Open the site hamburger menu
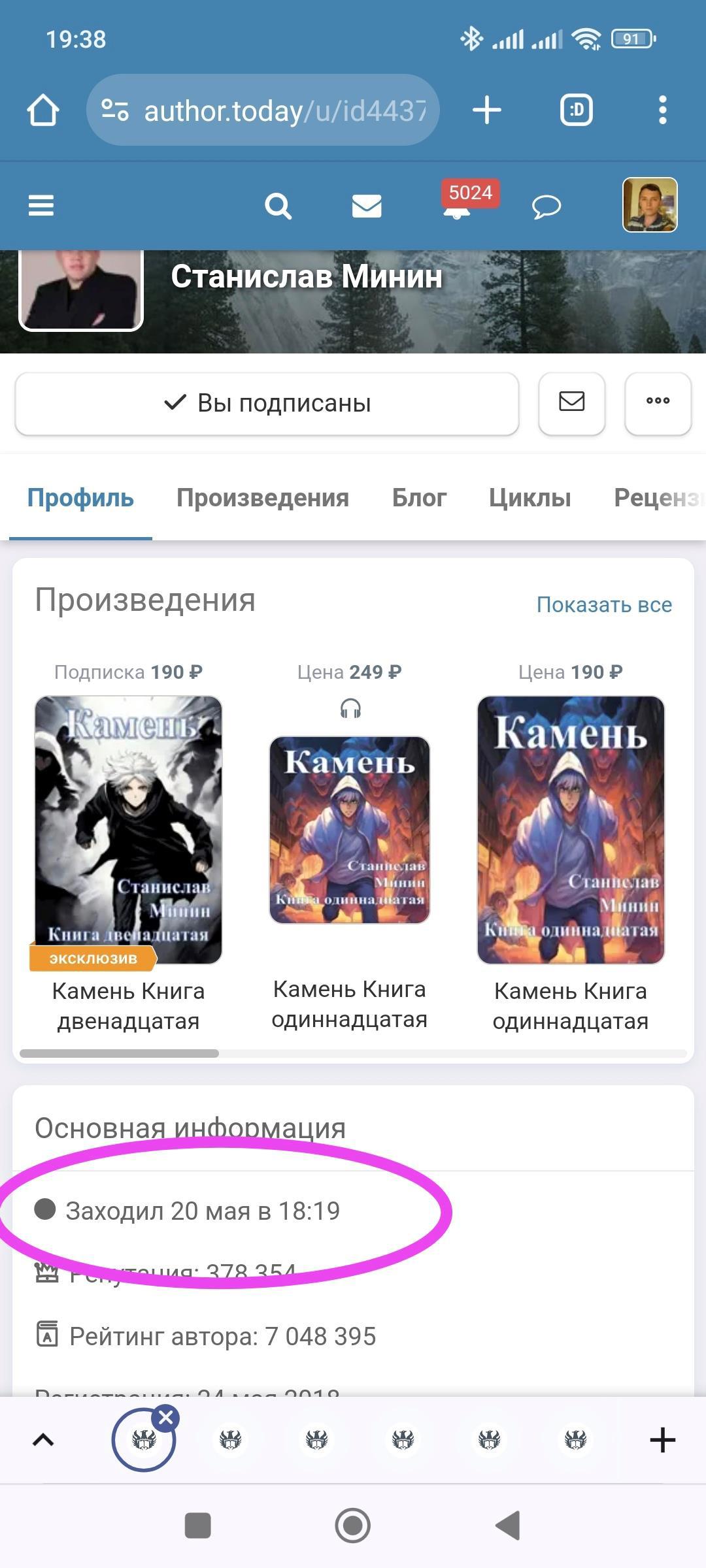 click(41, 206)
